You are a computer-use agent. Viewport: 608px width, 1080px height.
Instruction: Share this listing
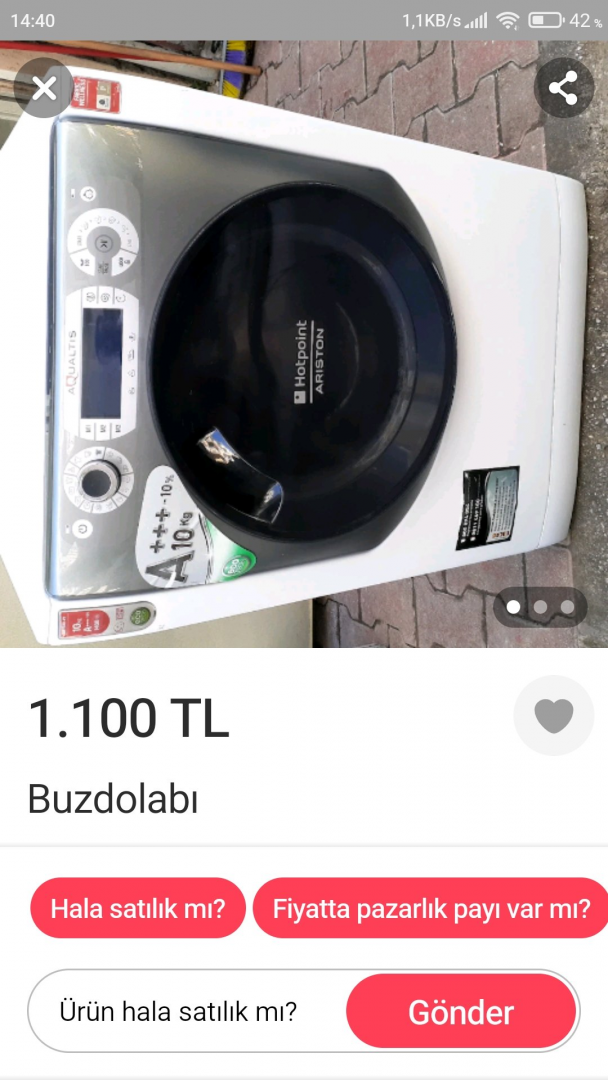click(x=564, y=88)
